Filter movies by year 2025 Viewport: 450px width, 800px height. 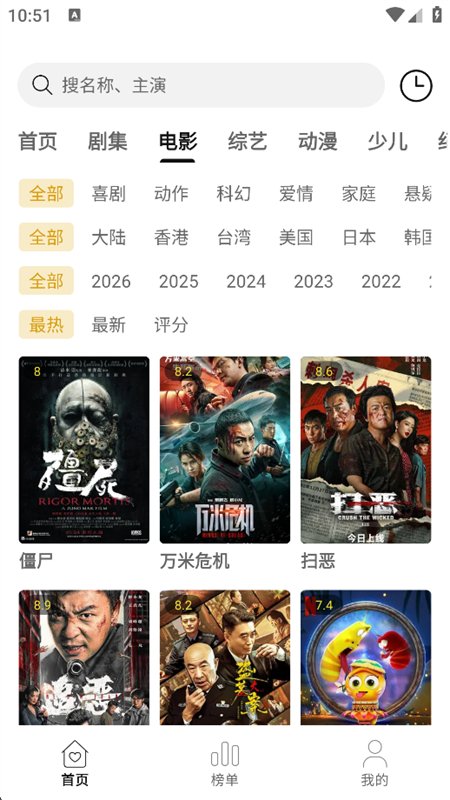(x=179, y=281)
